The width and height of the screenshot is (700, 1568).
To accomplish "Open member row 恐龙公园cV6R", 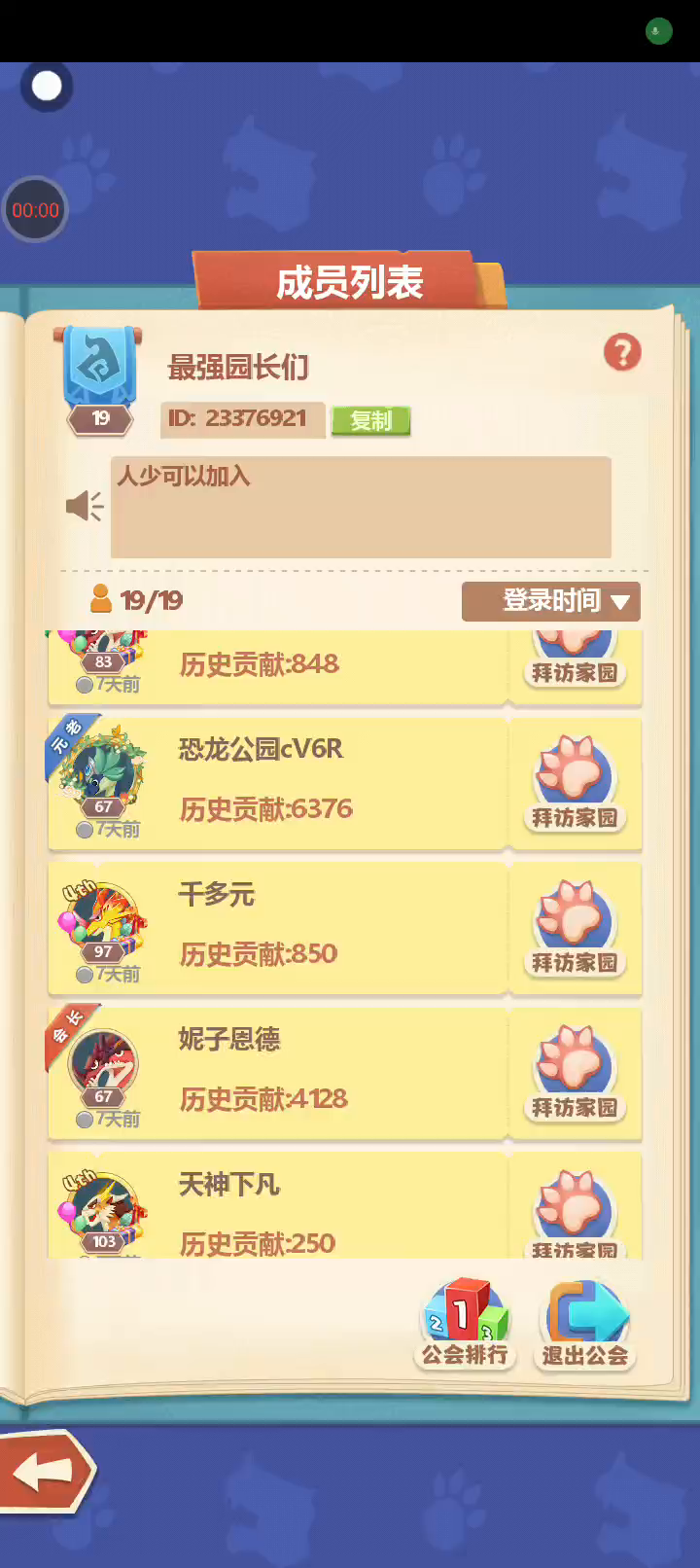I will click(x=277, y=784).
